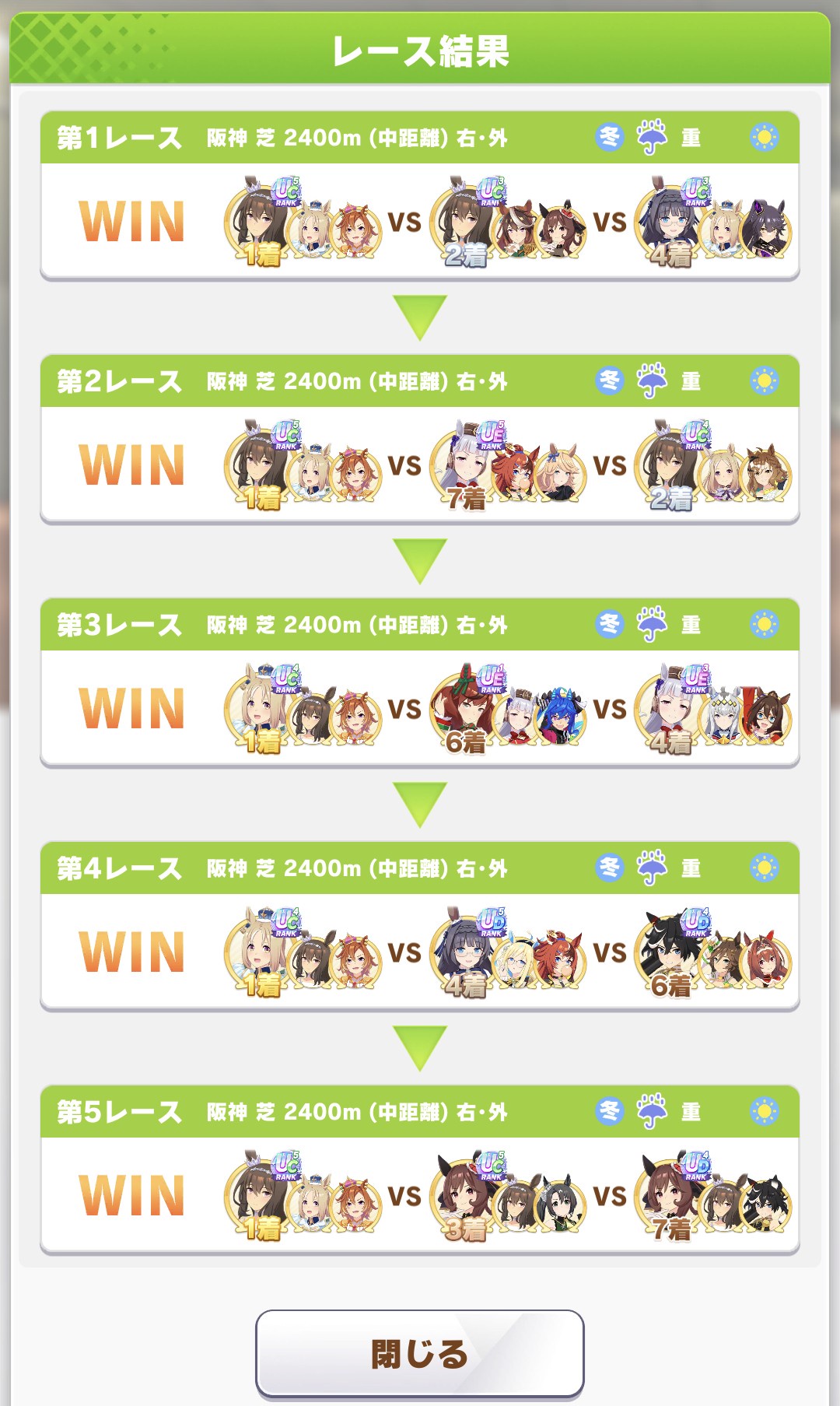Open the 第4レース result row

(420, 926)
